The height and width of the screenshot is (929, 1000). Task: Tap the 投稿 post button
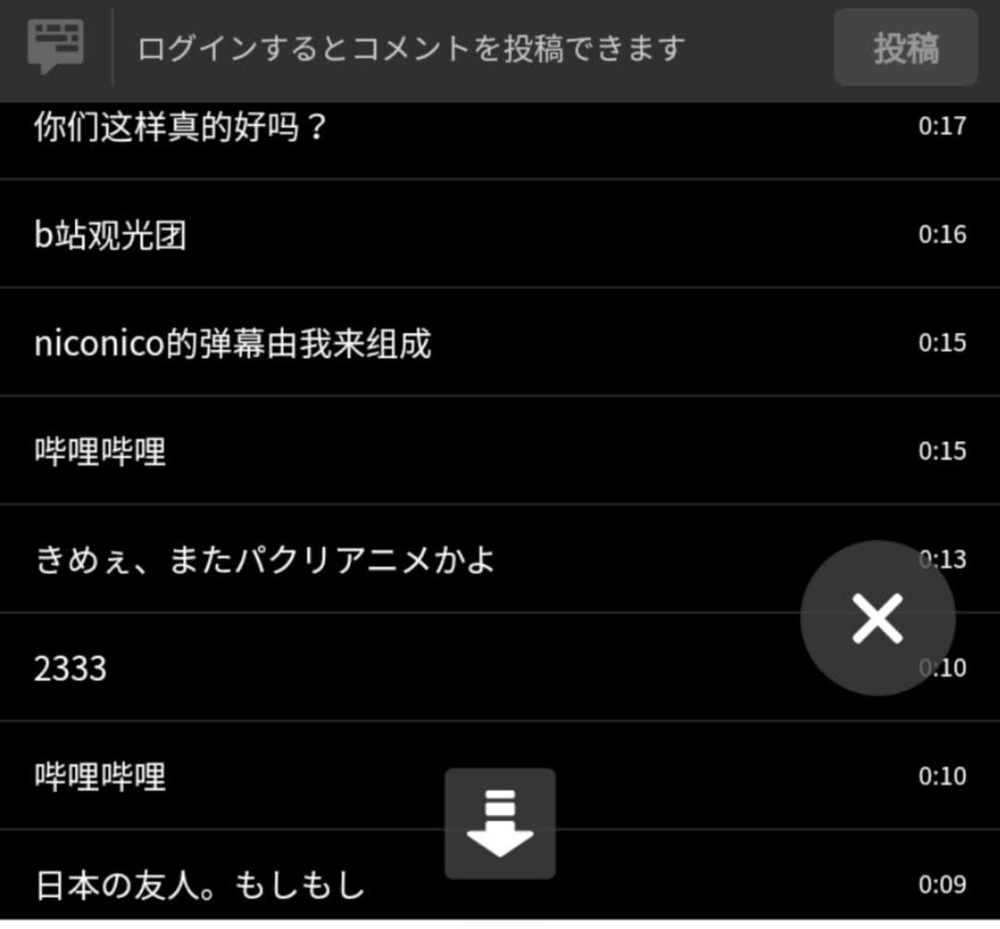[x=905, y=48]
